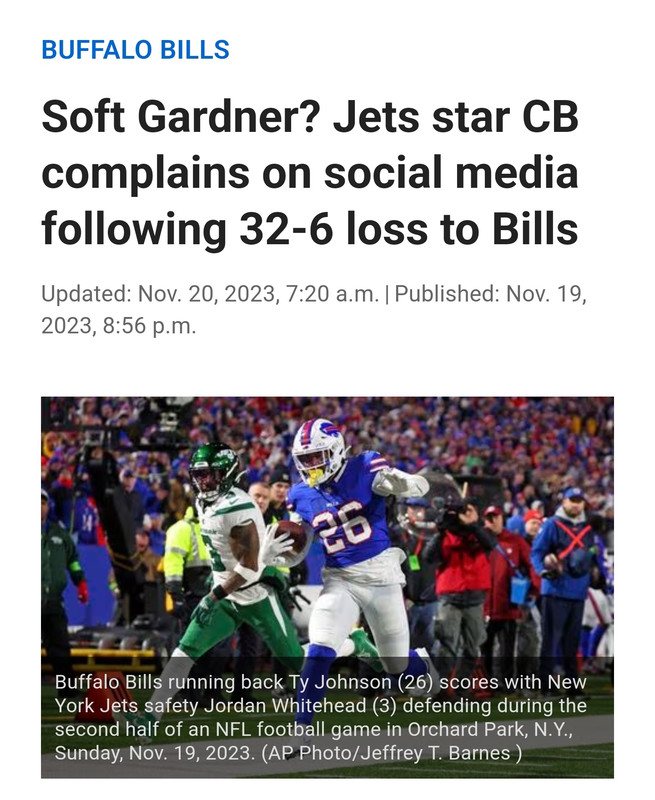Open the Buffalo Bills section link
655x800 pixels.
135,49
